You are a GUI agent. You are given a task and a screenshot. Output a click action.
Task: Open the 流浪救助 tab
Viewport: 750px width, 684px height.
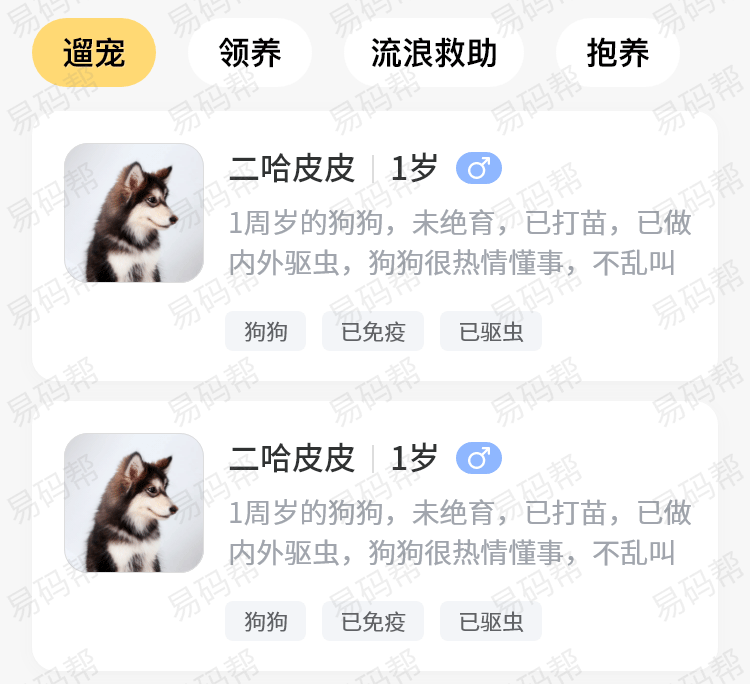[x=433, y=53]
